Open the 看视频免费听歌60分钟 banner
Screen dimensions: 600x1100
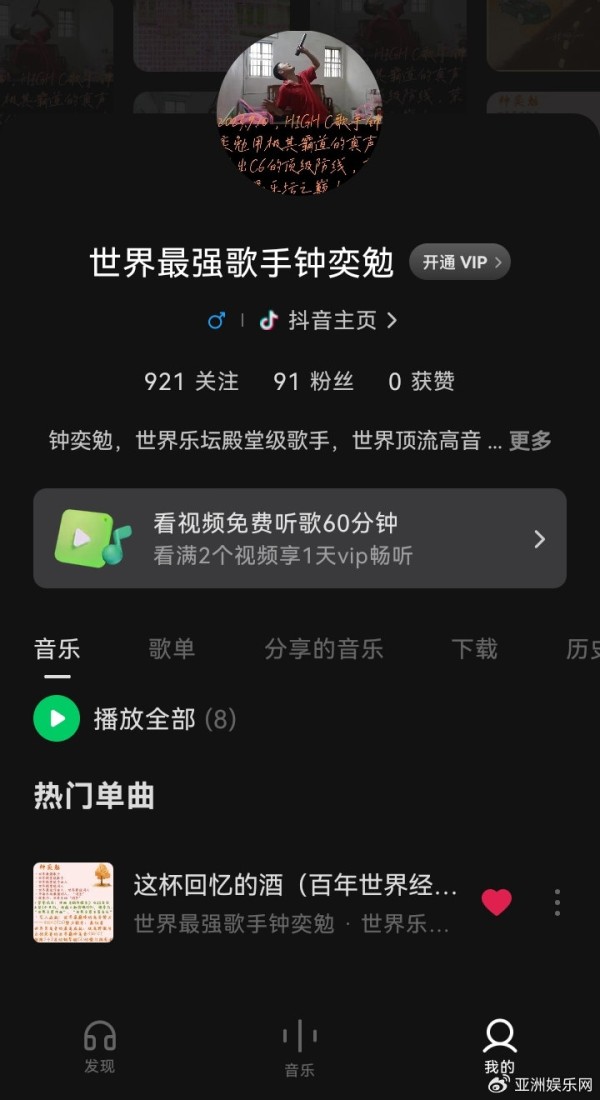[x=300, y=538]
